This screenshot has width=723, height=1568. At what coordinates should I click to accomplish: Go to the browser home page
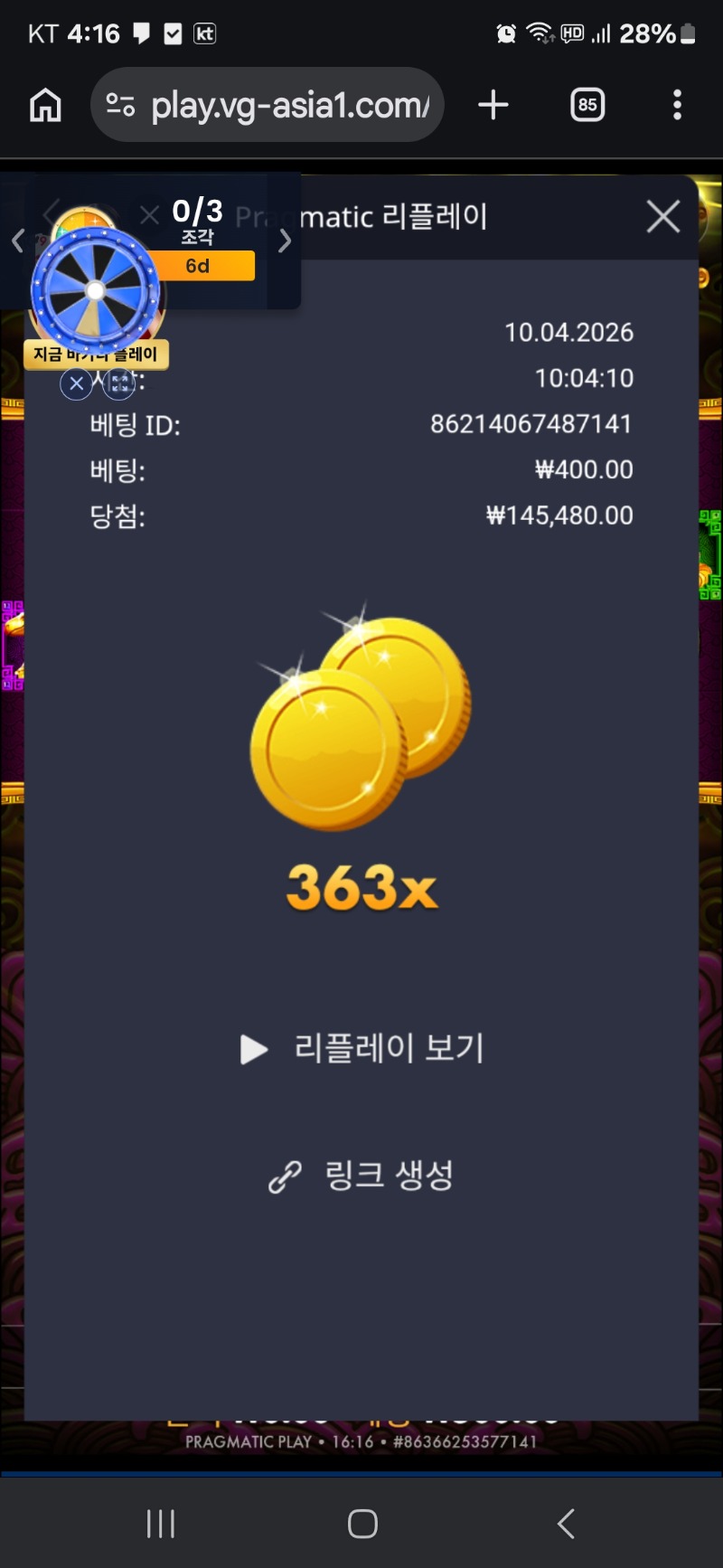point(45,106)
